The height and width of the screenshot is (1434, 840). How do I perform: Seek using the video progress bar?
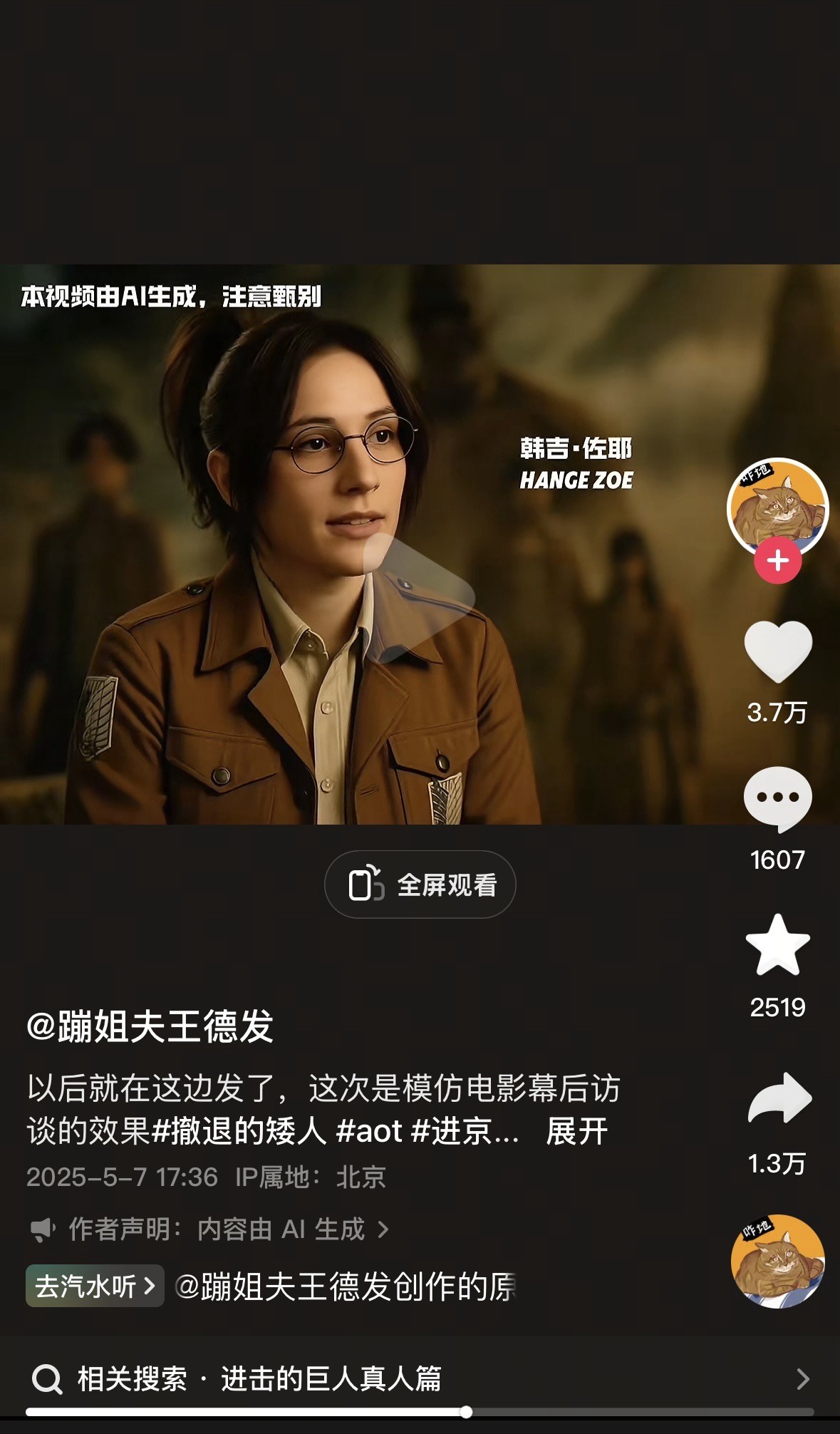[420, 1412]
